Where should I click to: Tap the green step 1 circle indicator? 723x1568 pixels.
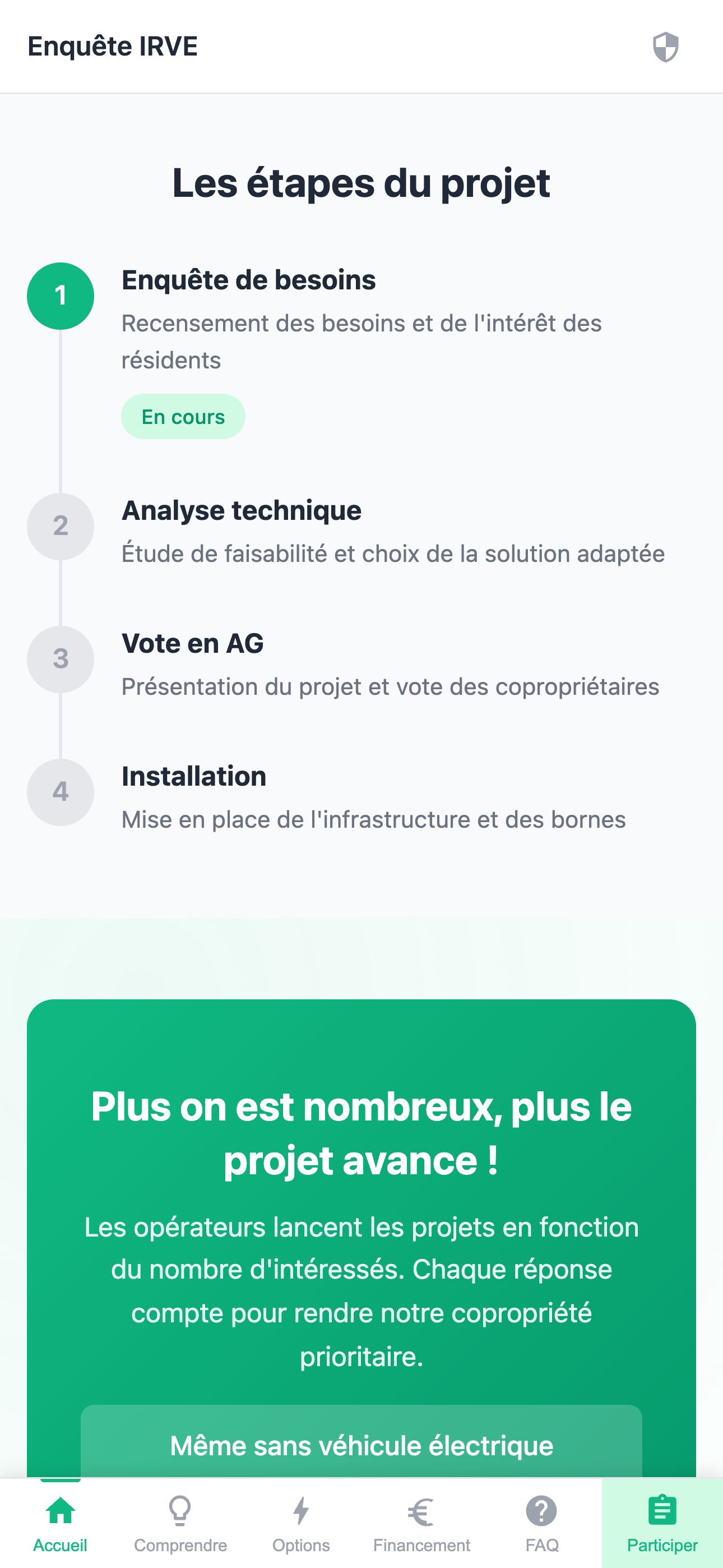[x=61, y=296]
